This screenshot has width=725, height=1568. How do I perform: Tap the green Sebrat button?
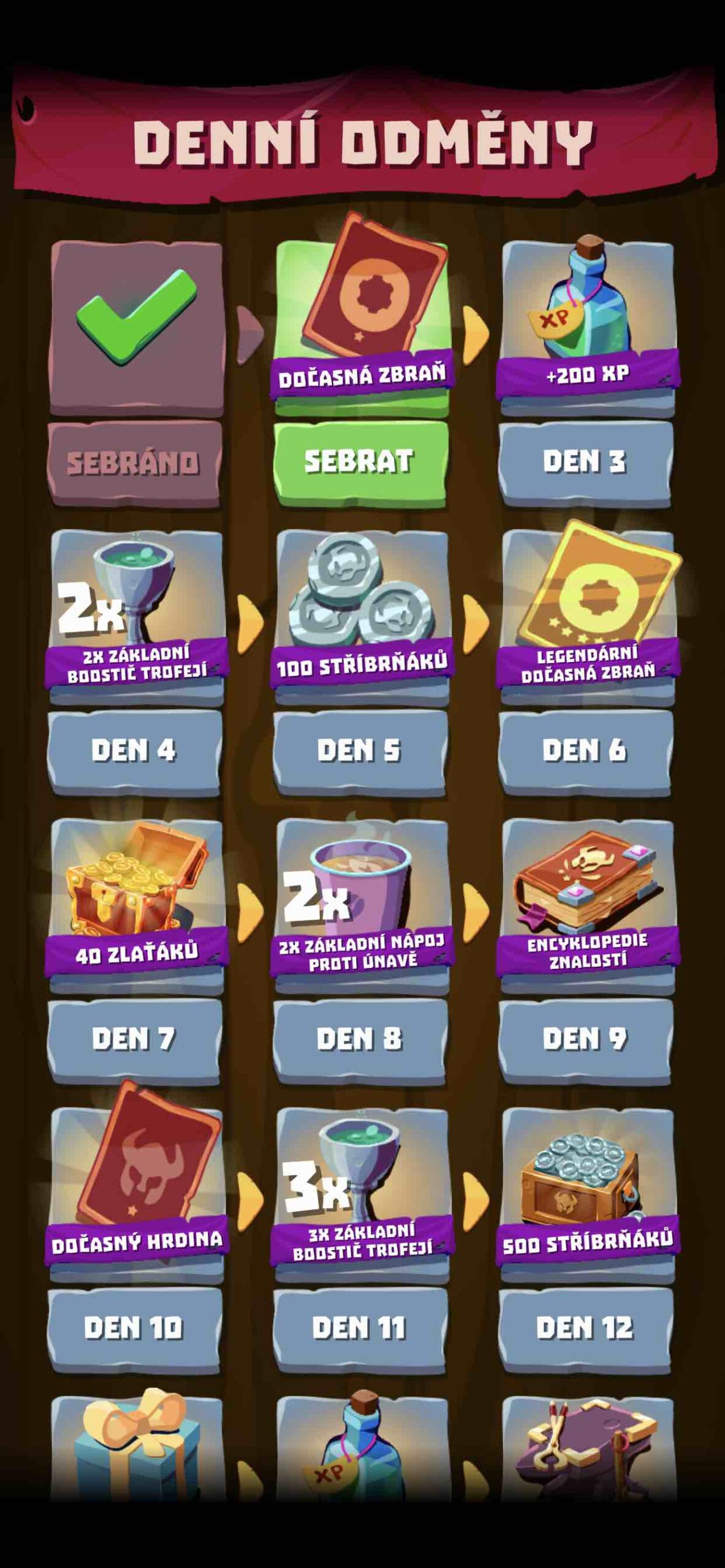pyautogui.click(x=360, y=462)
